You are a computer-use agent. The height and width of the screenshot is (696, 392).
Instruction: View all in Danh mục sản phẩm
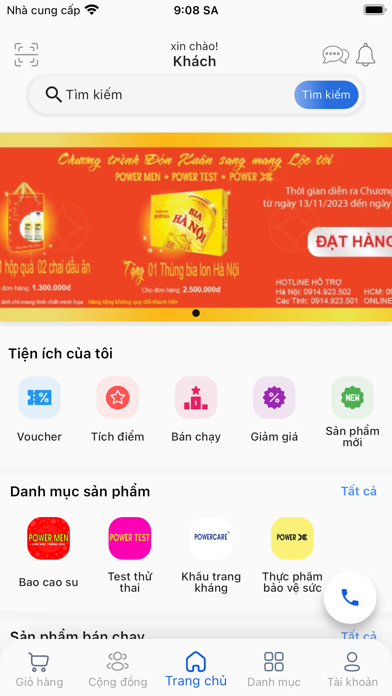point(359,491)
